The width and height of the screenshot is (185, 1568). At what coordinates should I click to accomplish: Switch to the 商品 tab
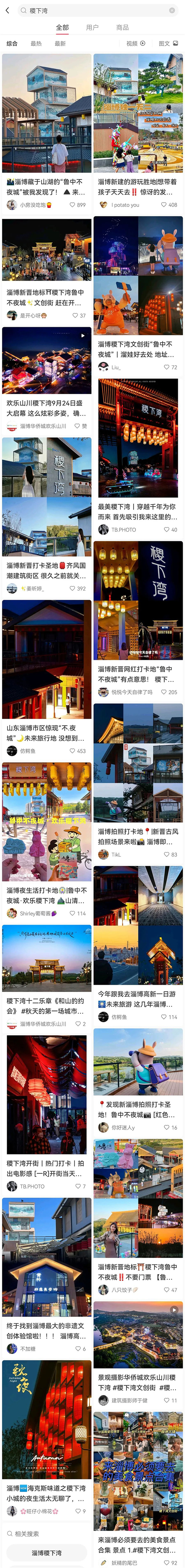pyautogui.click(x=122, y=27)
